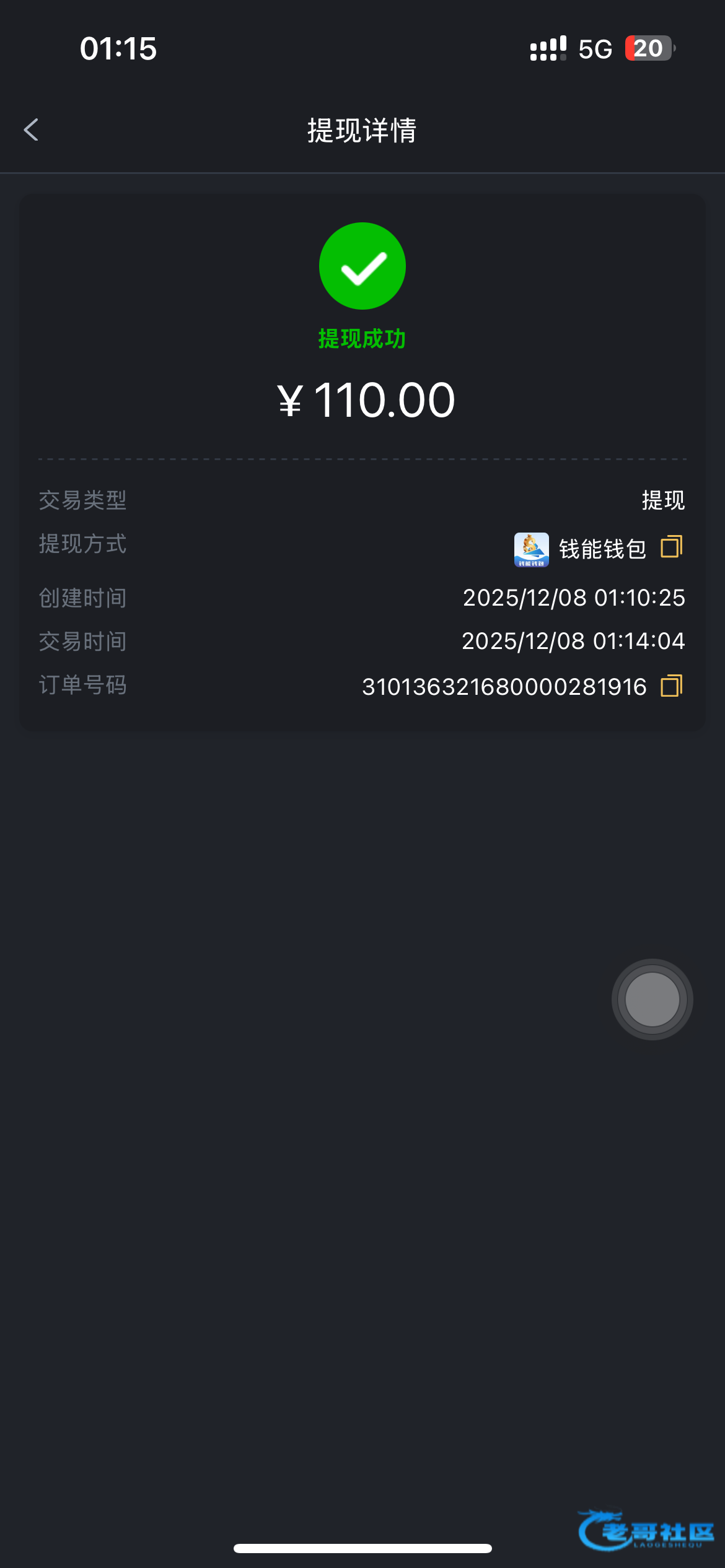Go back from withdrawal details
This screenshot has height=1568, width=725.
(31, 130)
